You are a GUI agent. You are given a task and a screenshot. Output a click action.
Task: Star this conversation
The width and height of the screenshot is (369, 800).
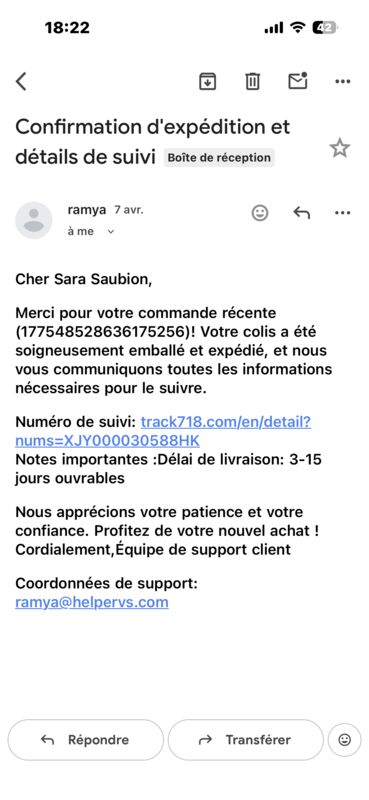pos(339,148)
